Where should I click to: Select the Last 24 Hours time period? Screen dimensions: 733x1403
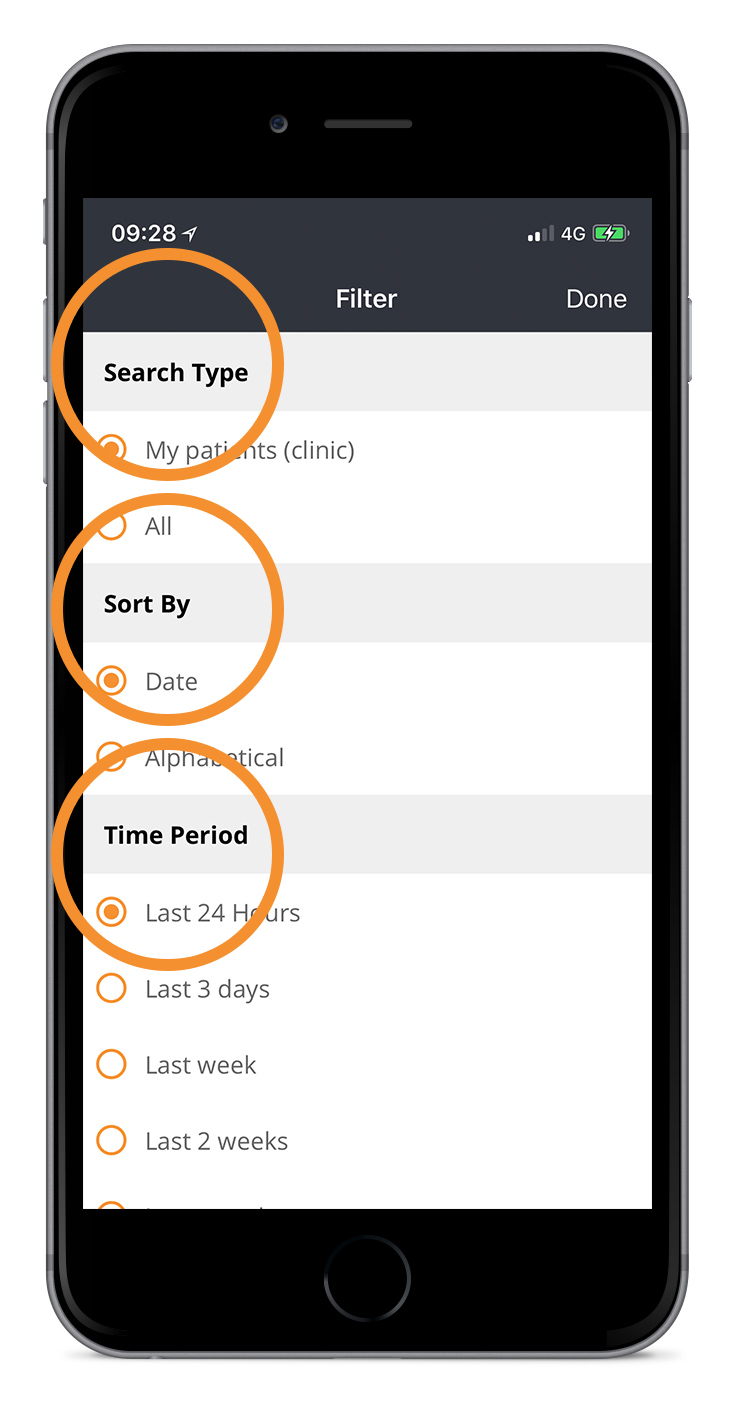coord(367,912)
